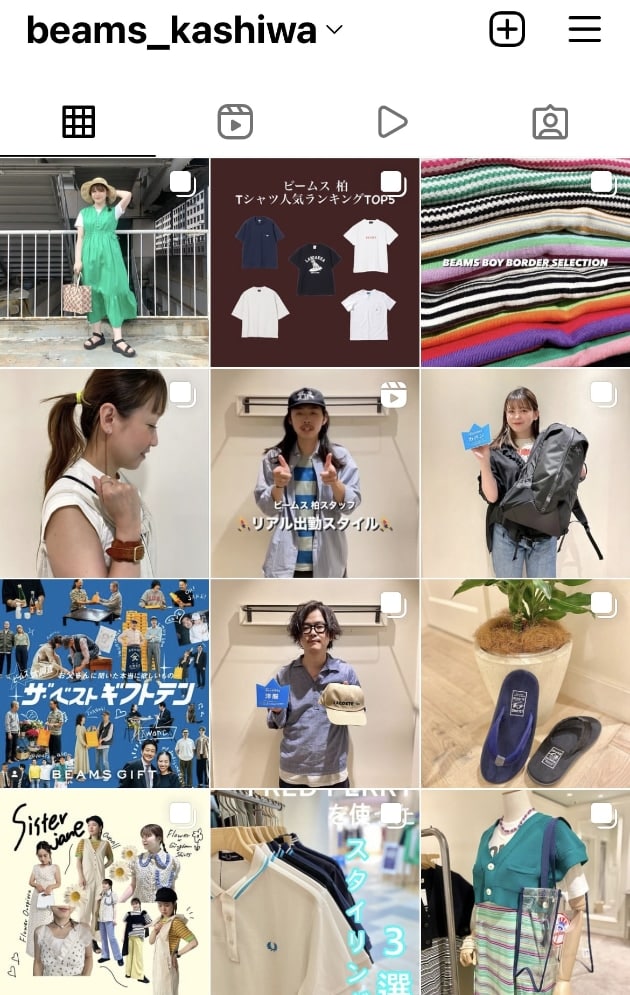Open the black backpack post
The width and height of the screenshot is (630, 995).
[525, 473]
